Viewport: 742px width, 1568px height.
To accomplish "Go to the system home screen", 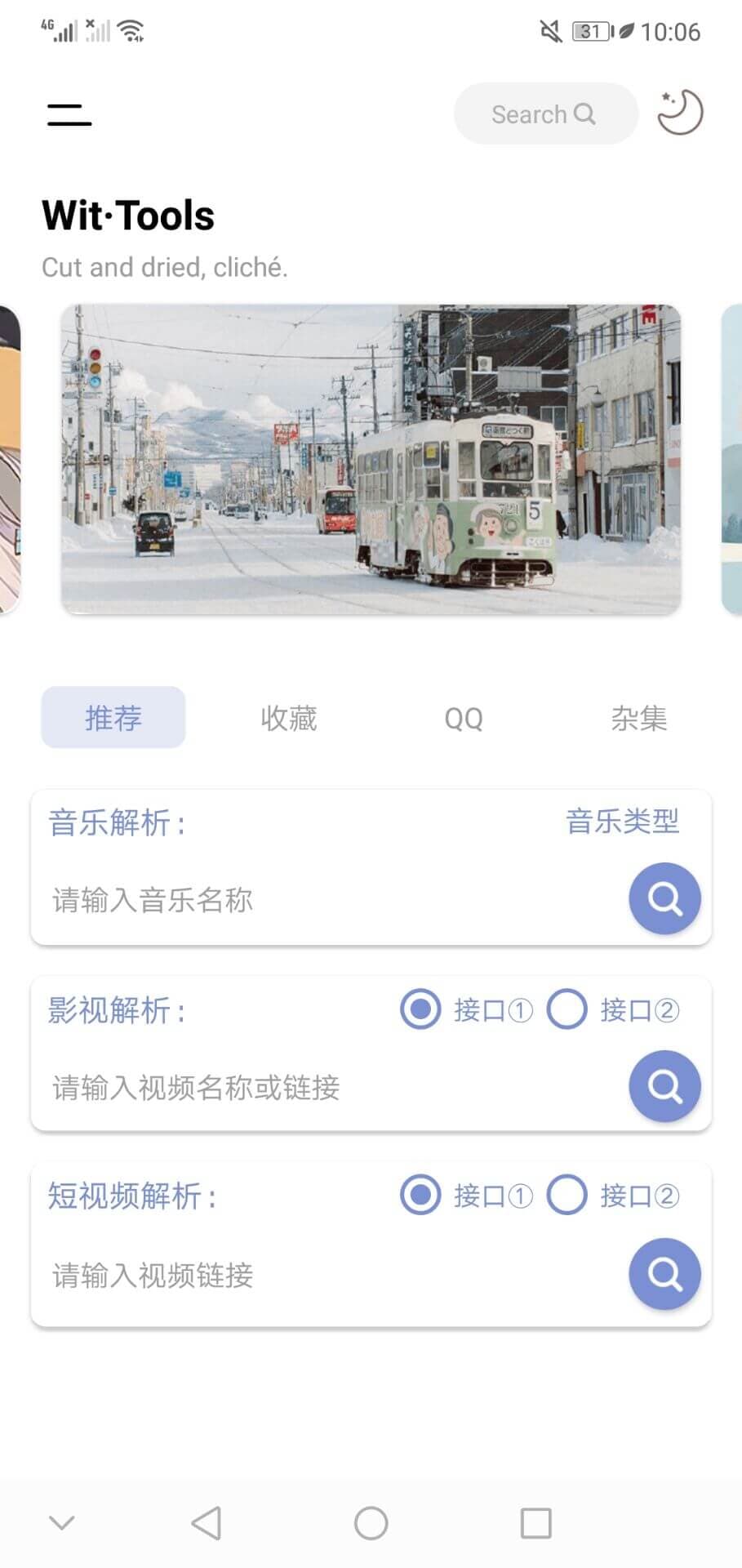I will pyautogui.click(x=371, y=1523).
